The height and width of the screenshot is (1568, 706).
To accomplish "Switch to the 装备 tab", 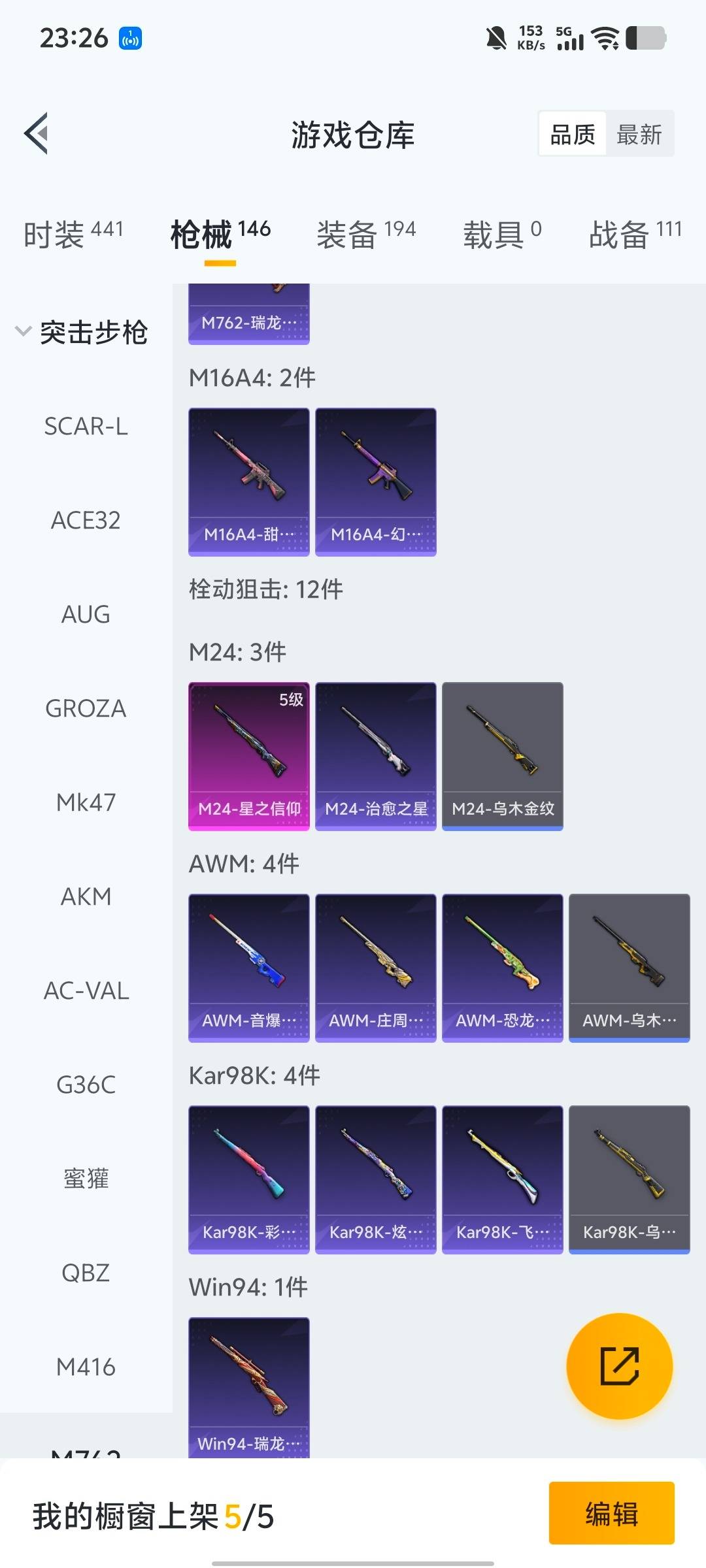I will click(365, 234).
